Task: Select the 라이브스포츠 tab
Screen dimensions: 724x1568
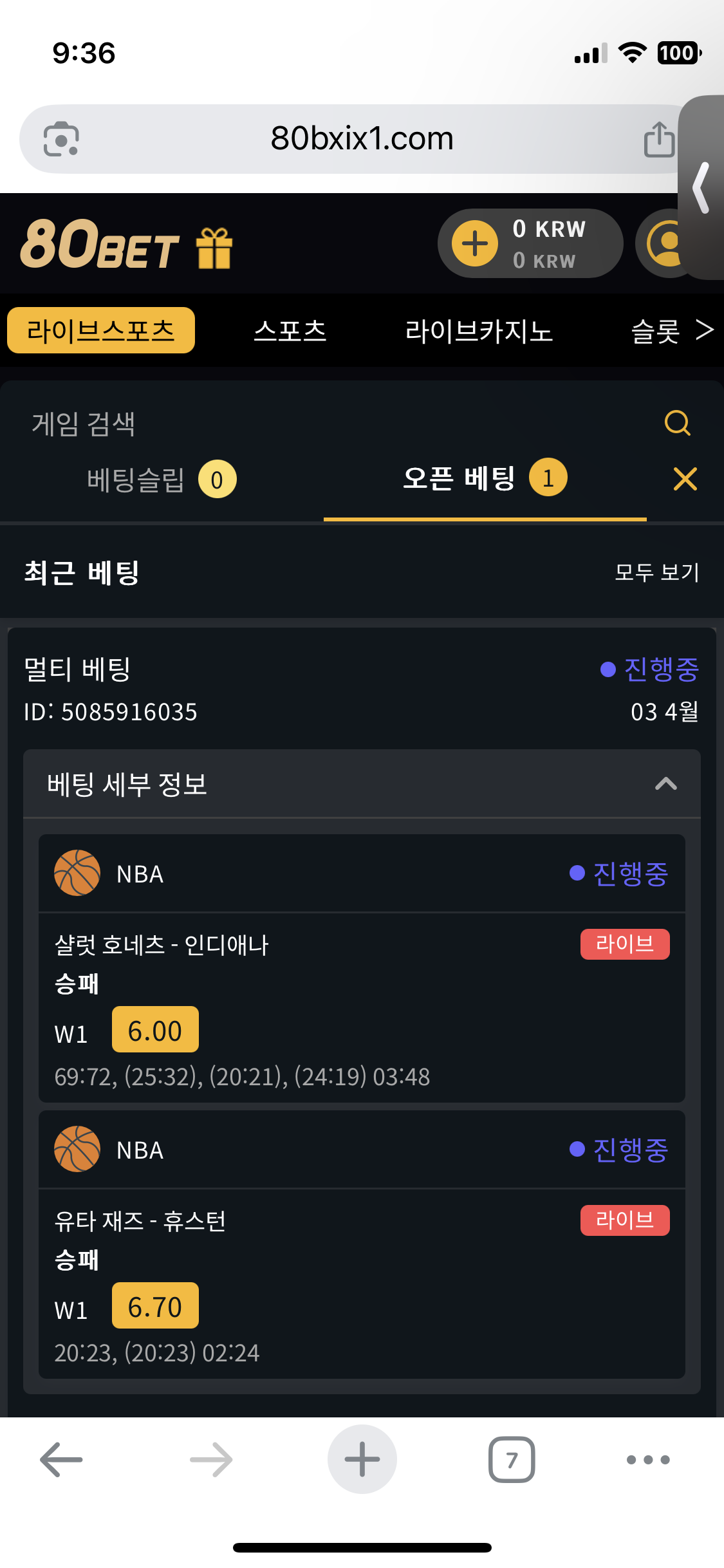Action: point(101,330)
